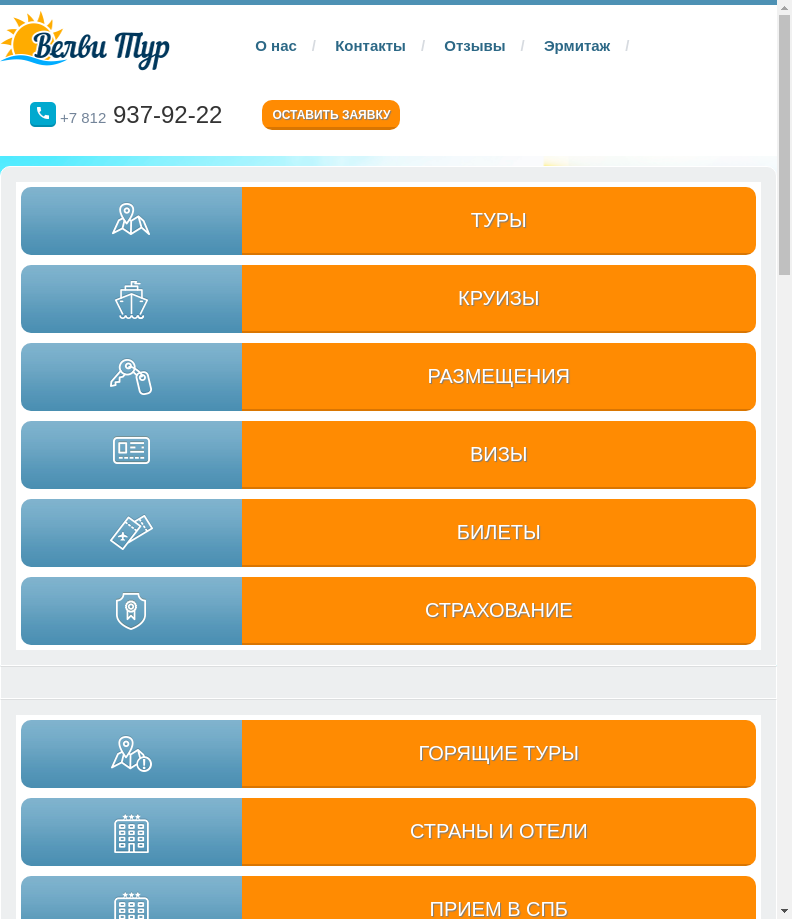Open the Круизы category
This screenshot has height=919, width=792.
[498, 299]
